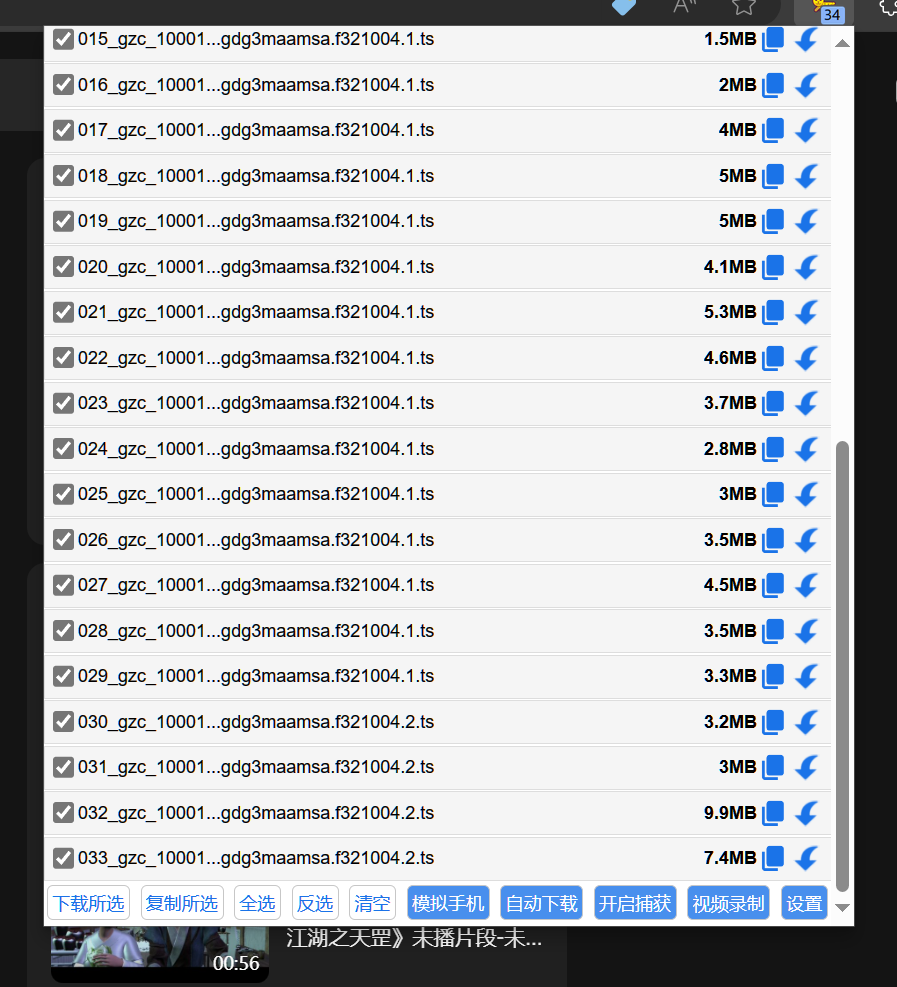Download file 022_gzc of 4.6MB
897x987 pixels.
tap(806, 358)
